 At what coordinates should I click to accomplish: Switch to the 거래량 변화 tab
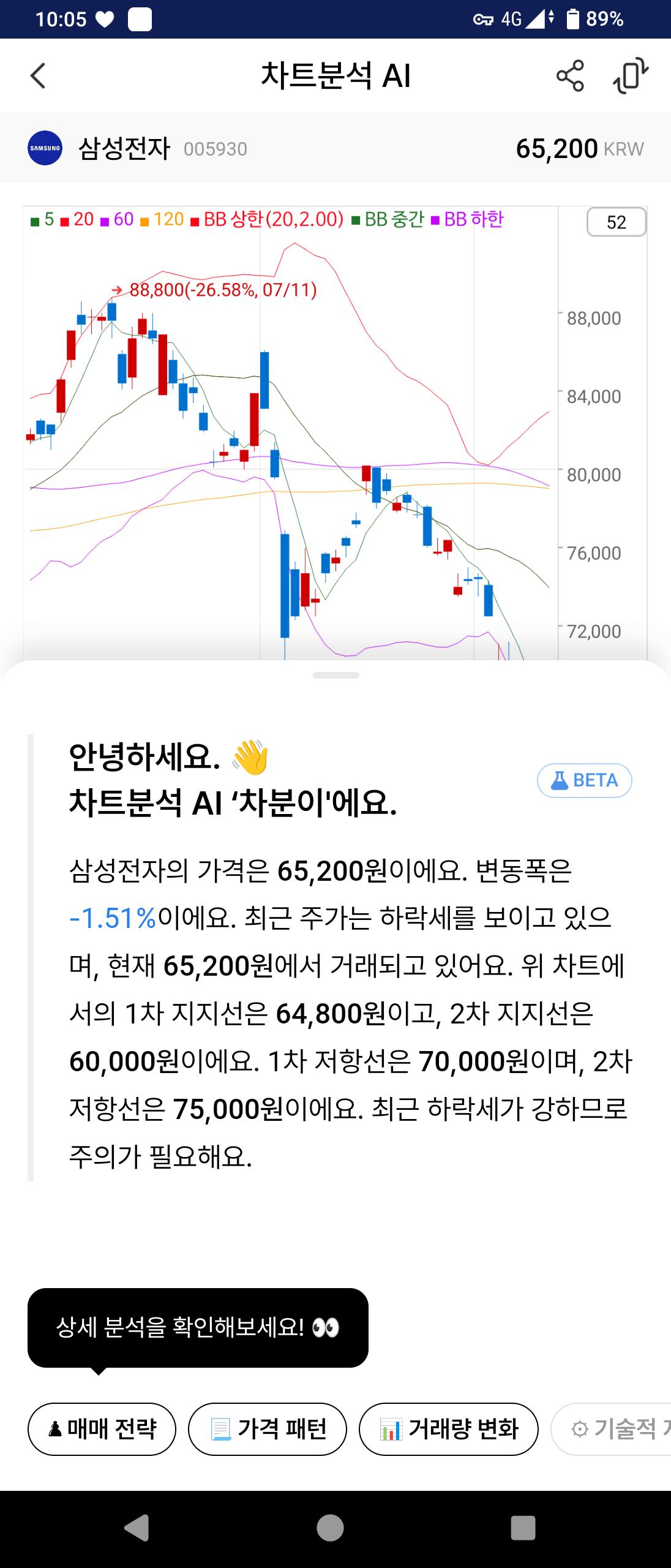point(449,1429)
